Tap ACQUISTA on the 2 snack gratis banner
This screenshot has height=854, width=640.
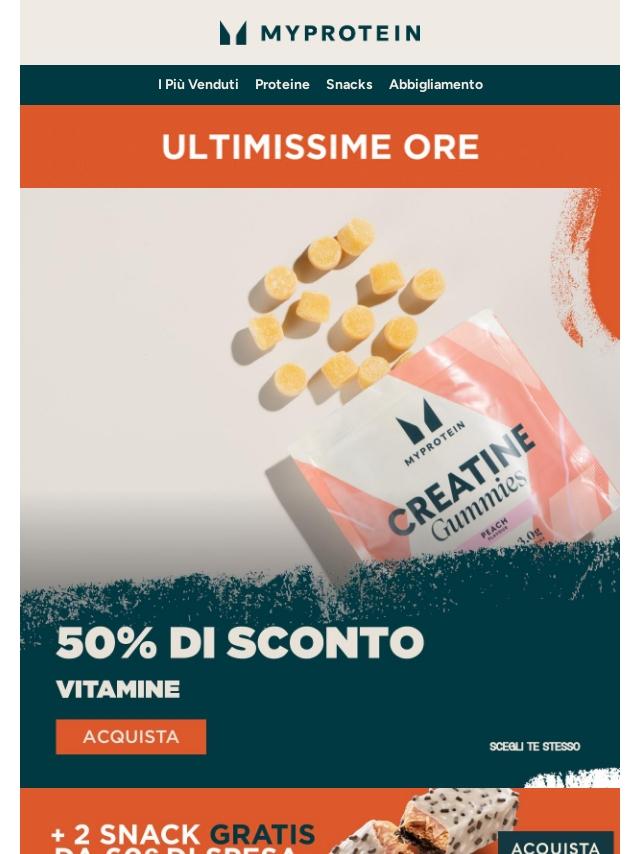pyautogui.click(x=555, y=843)
